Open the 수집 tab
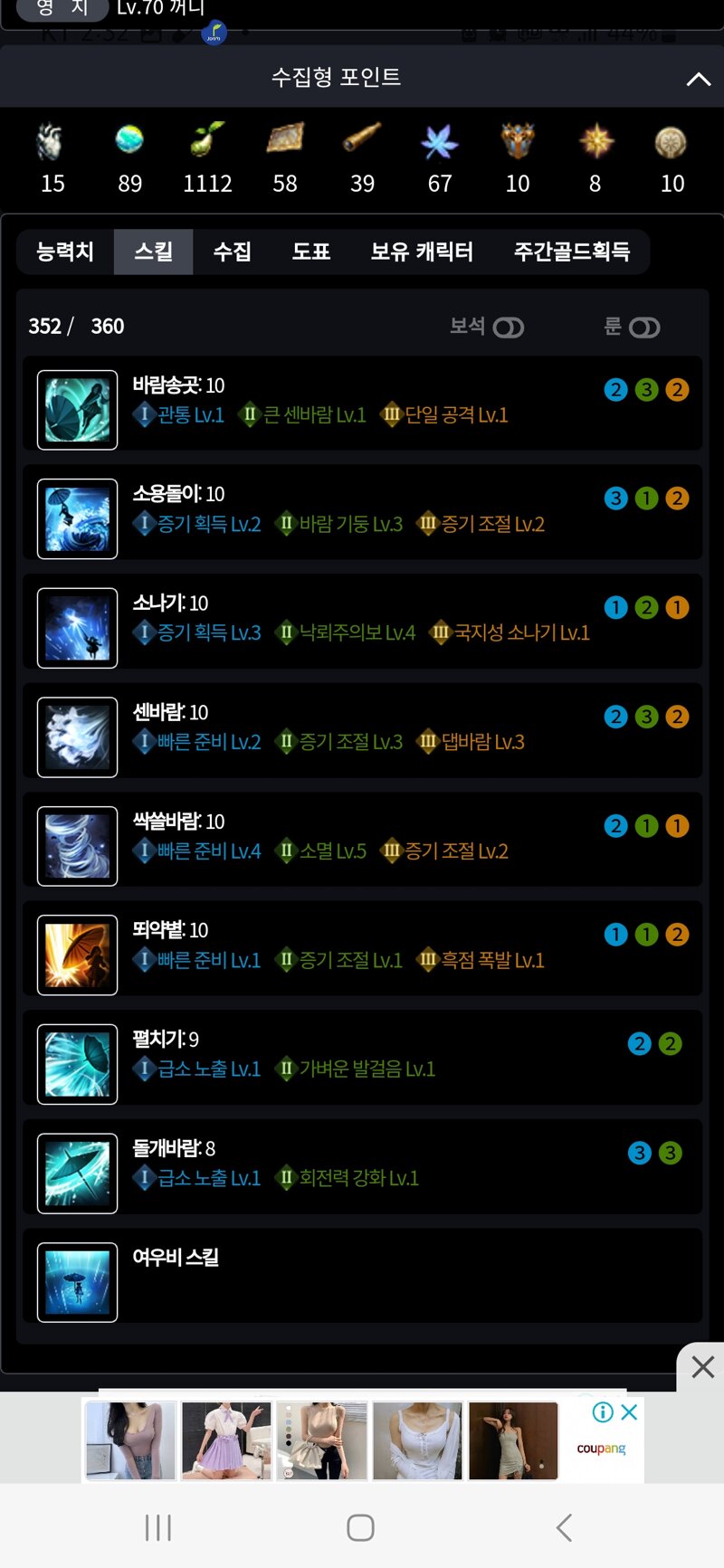The width and height of the screenshot is (724, 1568). (232, 252)
